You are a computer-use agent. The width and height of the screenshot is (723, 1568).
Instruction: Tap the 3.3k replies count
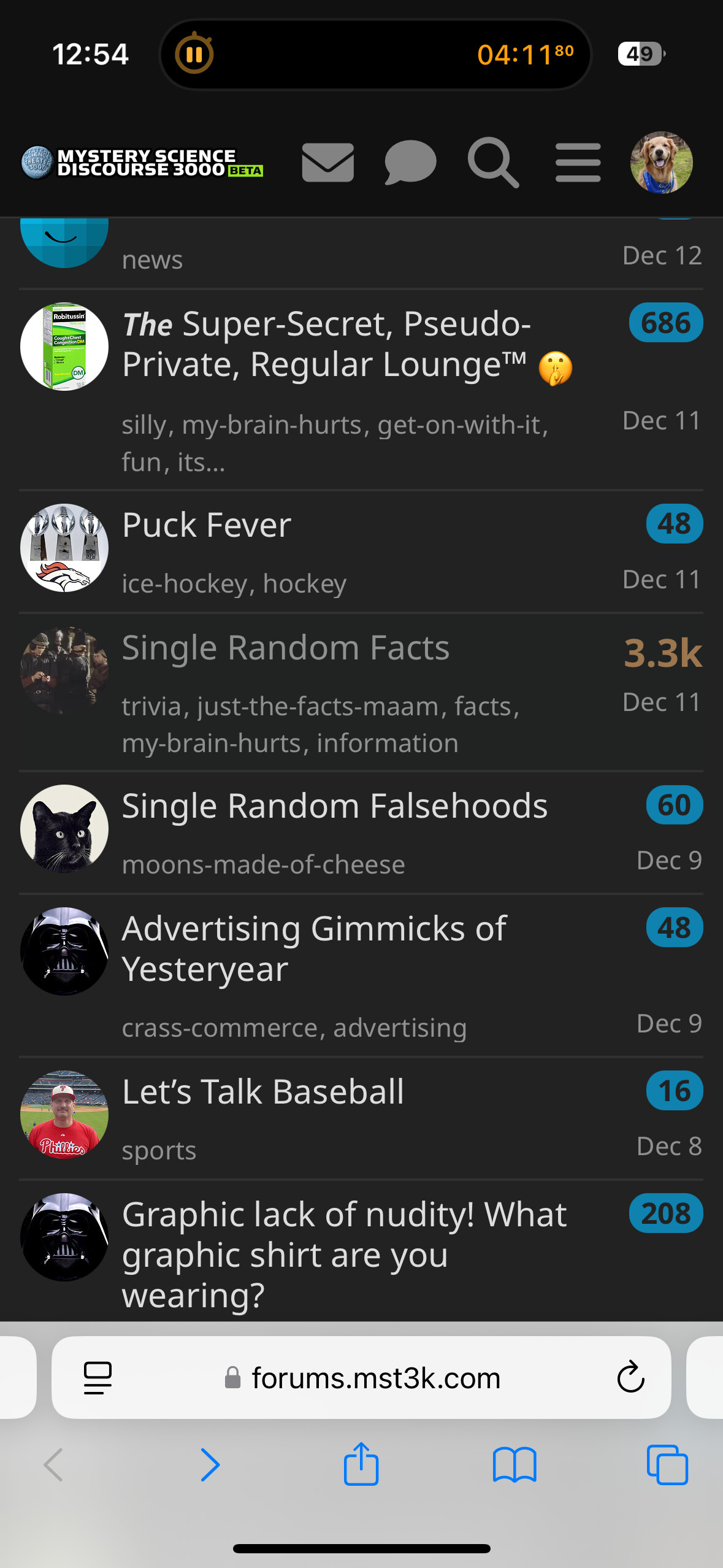pos(662,653)
